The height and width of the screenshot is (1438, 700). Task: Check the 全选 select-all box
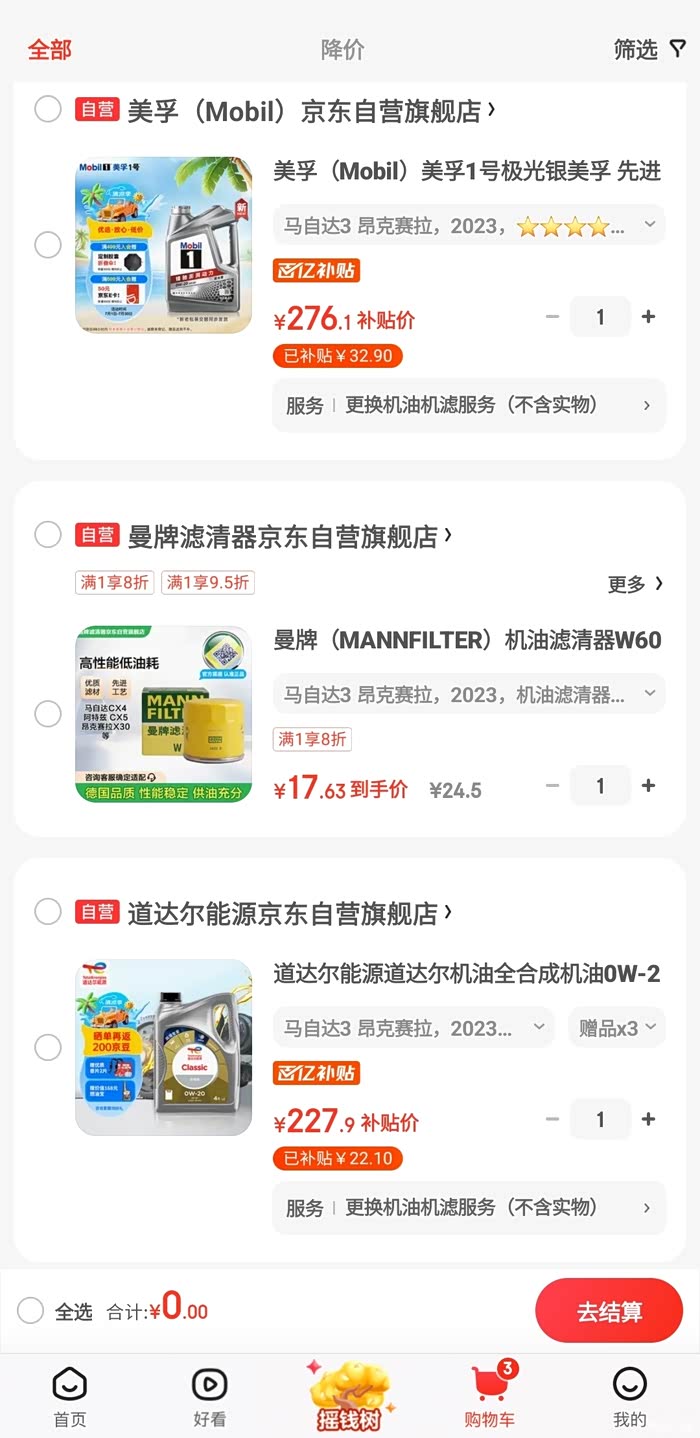coord(31,1311)
